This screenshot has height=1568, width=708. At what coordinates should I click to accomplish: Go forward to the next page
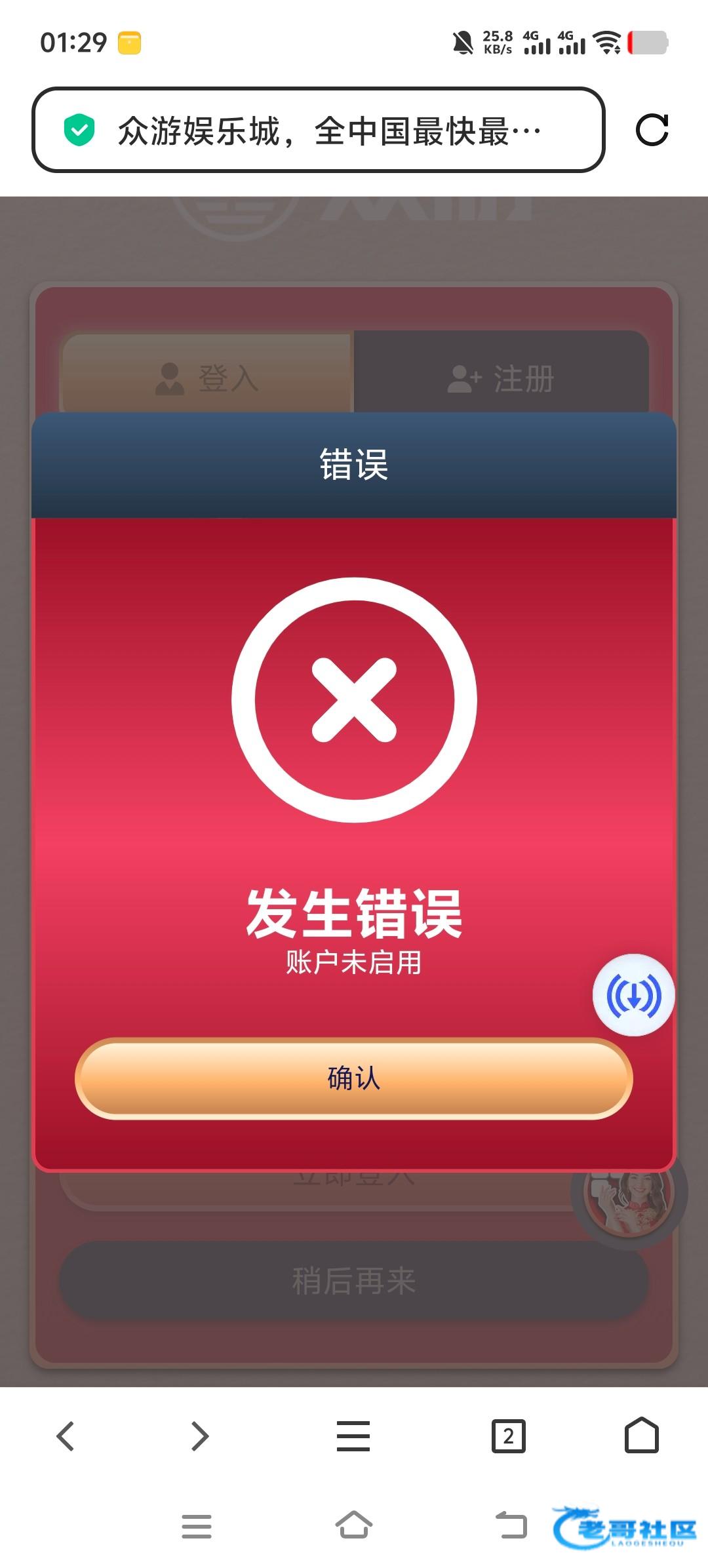pos(199,1436)
